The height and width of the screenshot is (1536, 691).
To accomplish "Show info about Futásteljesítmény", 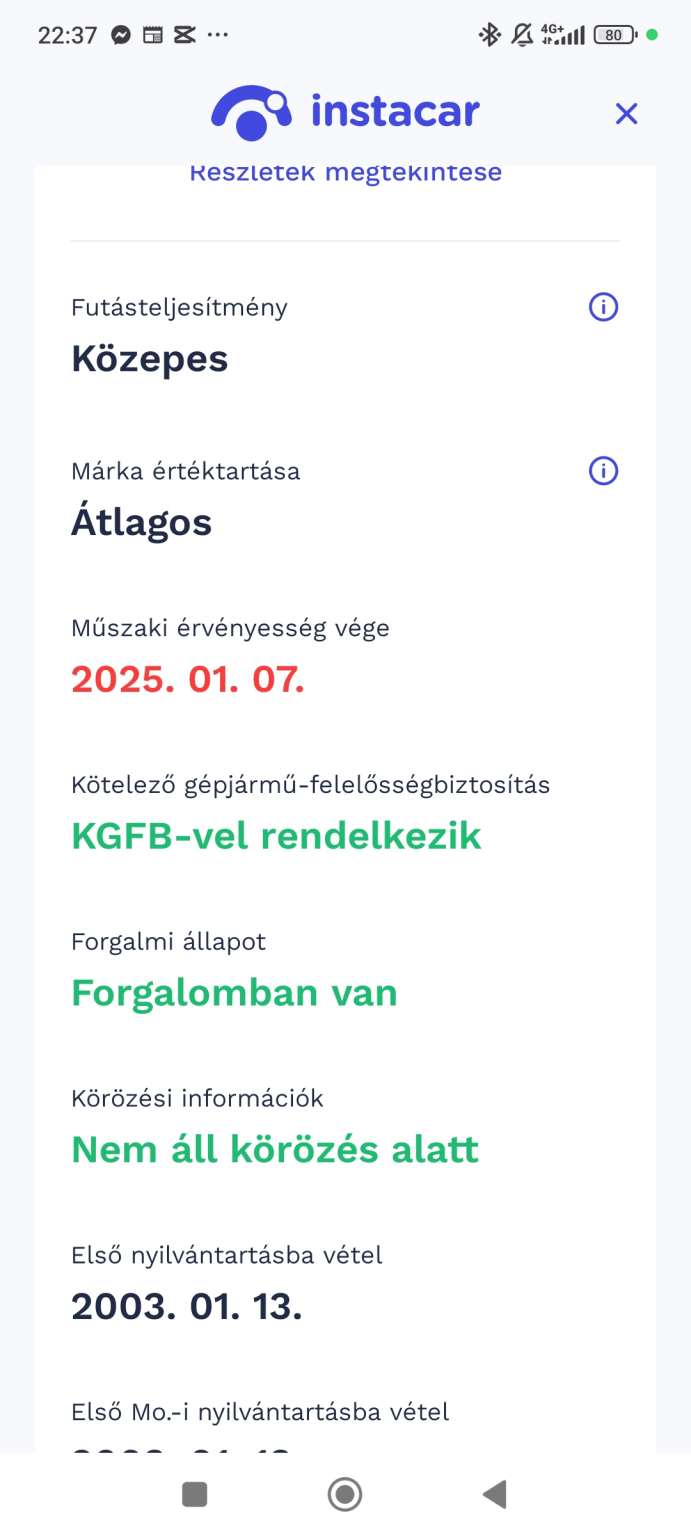I will pyautogui.click(x=603, y=308).
